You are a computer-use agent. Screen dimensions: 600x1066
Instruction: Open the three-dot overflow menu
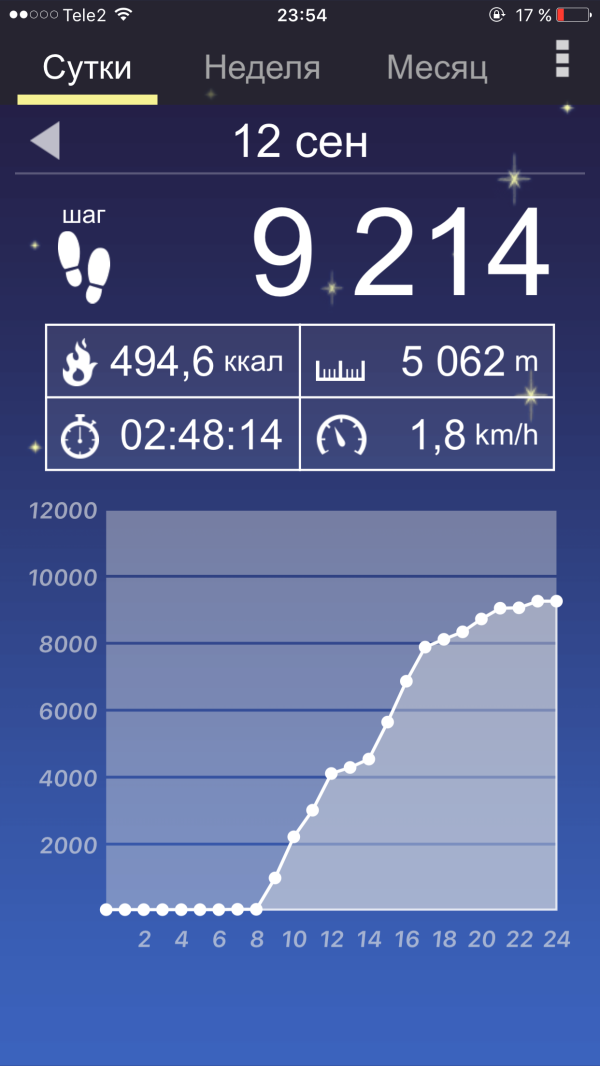point(563,59)
